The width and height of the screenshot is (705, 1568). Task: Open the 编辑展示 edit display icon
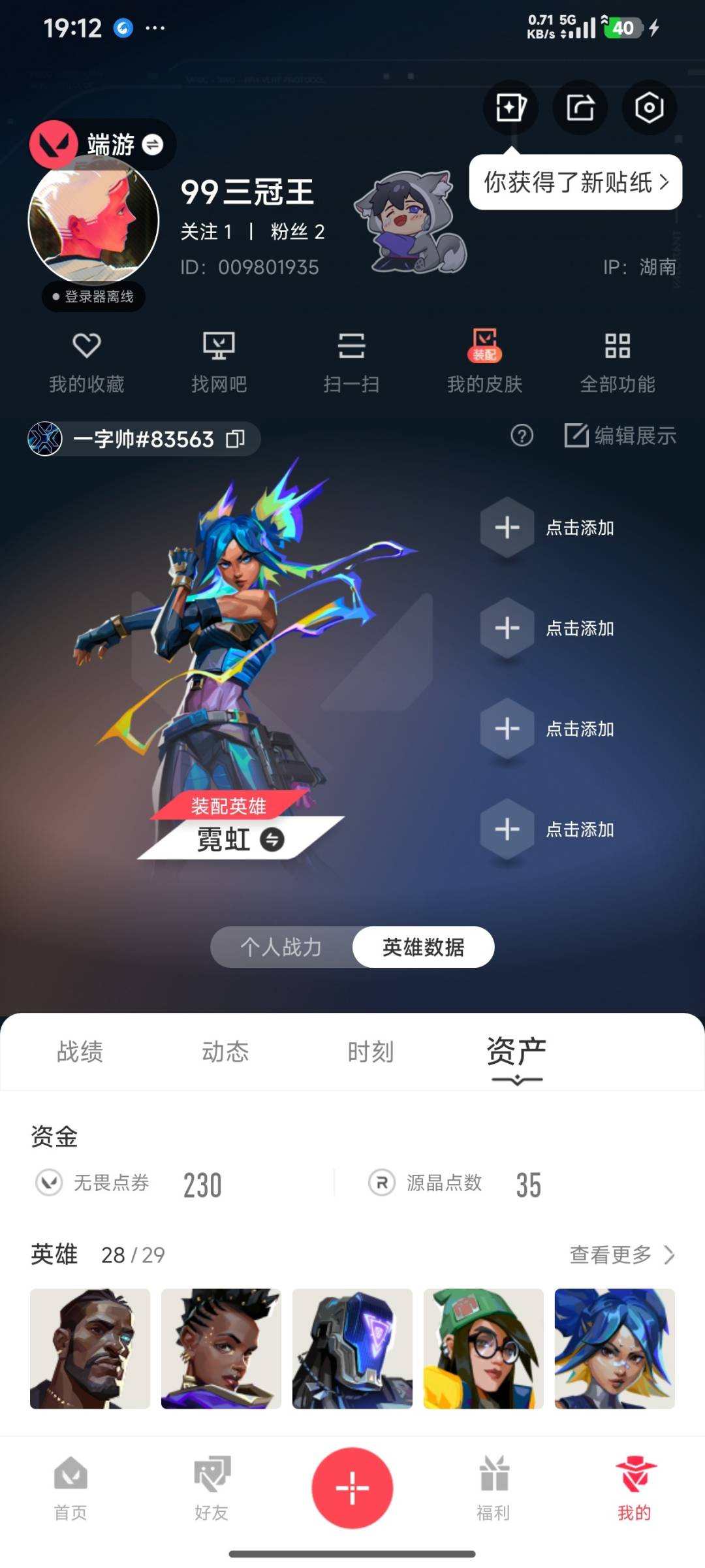click(620, 438)
